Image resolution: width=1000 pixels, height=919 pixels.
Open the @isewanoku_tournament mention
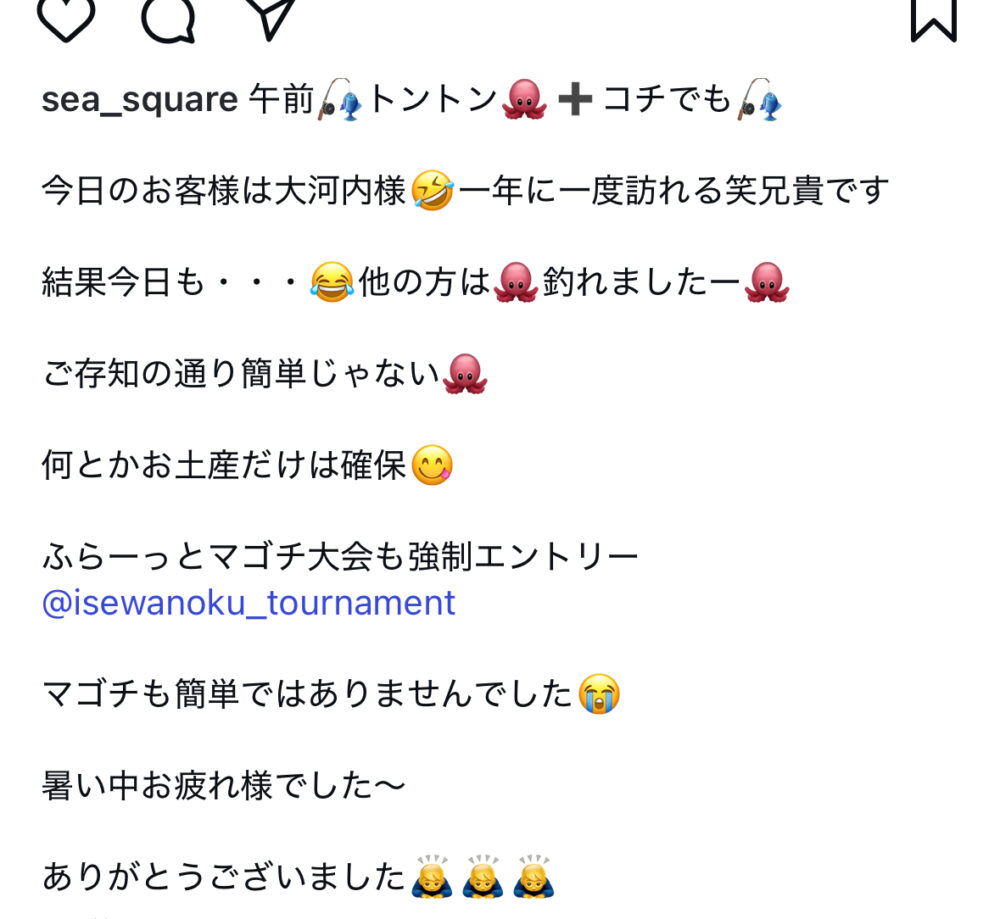(x=249, y=603)
